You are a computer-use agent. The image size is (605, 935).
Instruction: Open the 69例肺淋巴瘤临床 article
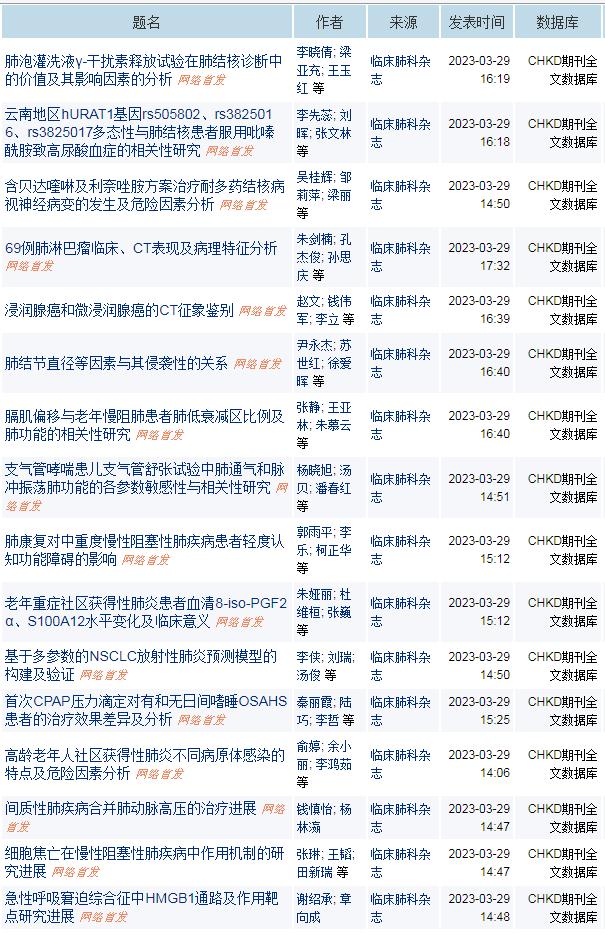(x=141, y=248)
